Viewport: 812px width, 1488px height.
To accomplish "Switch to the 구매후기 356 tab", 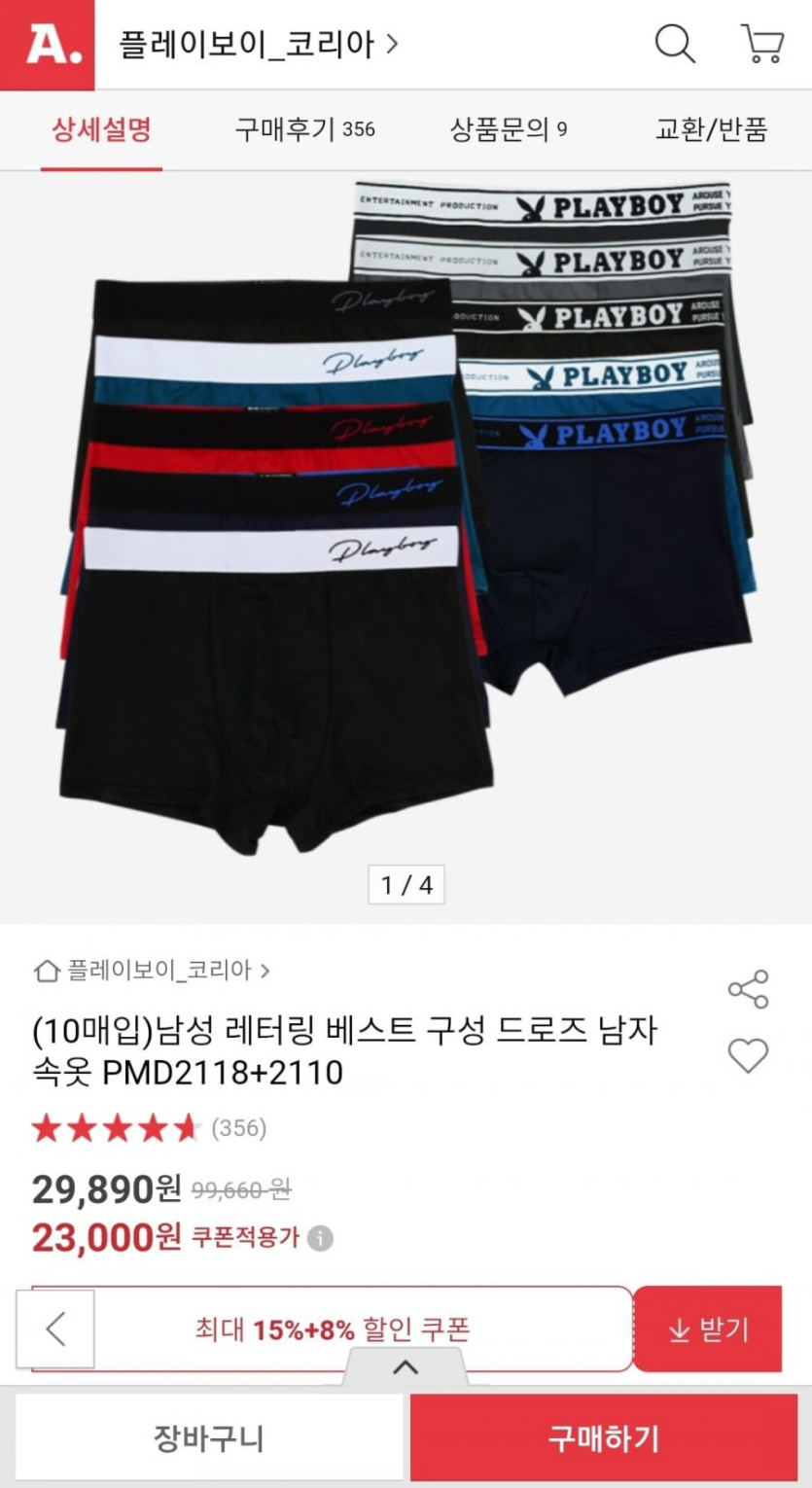I will [x=304, y=129].
